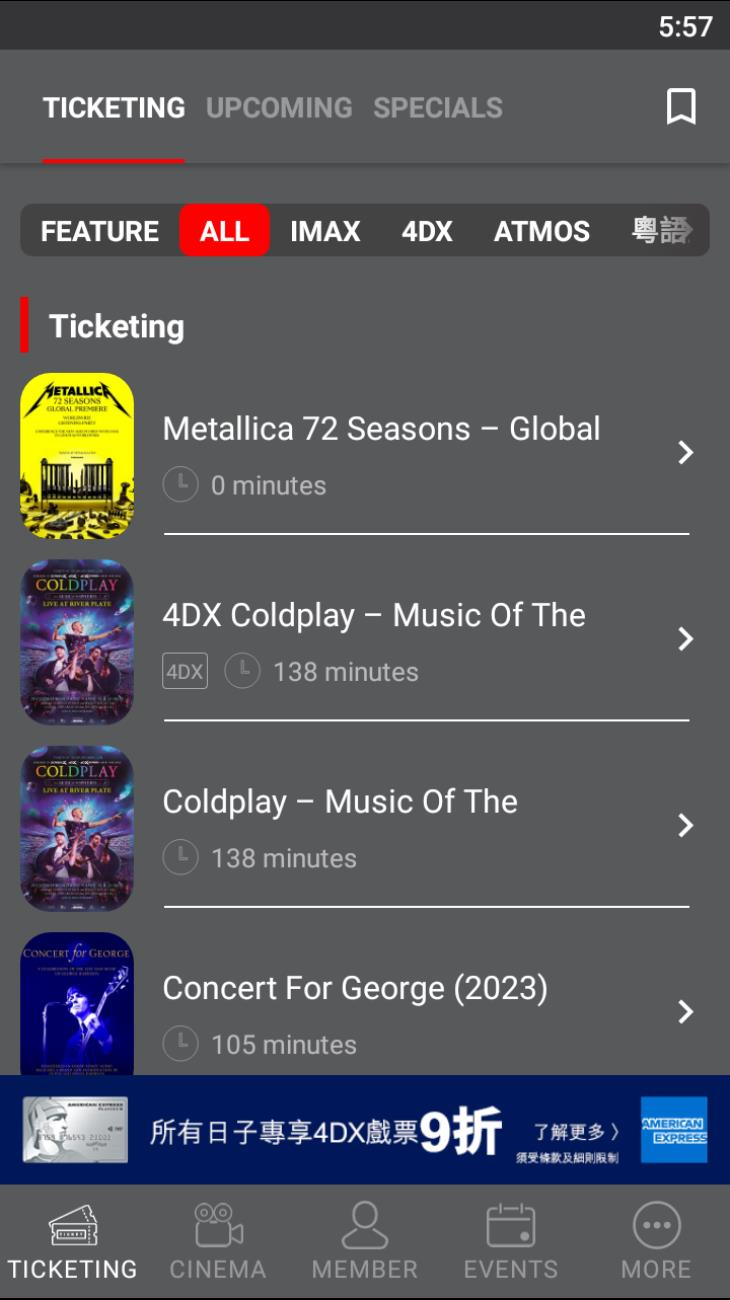Viewport: 730px width, 1300px height.
Task: Switch to the Upcoming tab
Action: point(279,108)
